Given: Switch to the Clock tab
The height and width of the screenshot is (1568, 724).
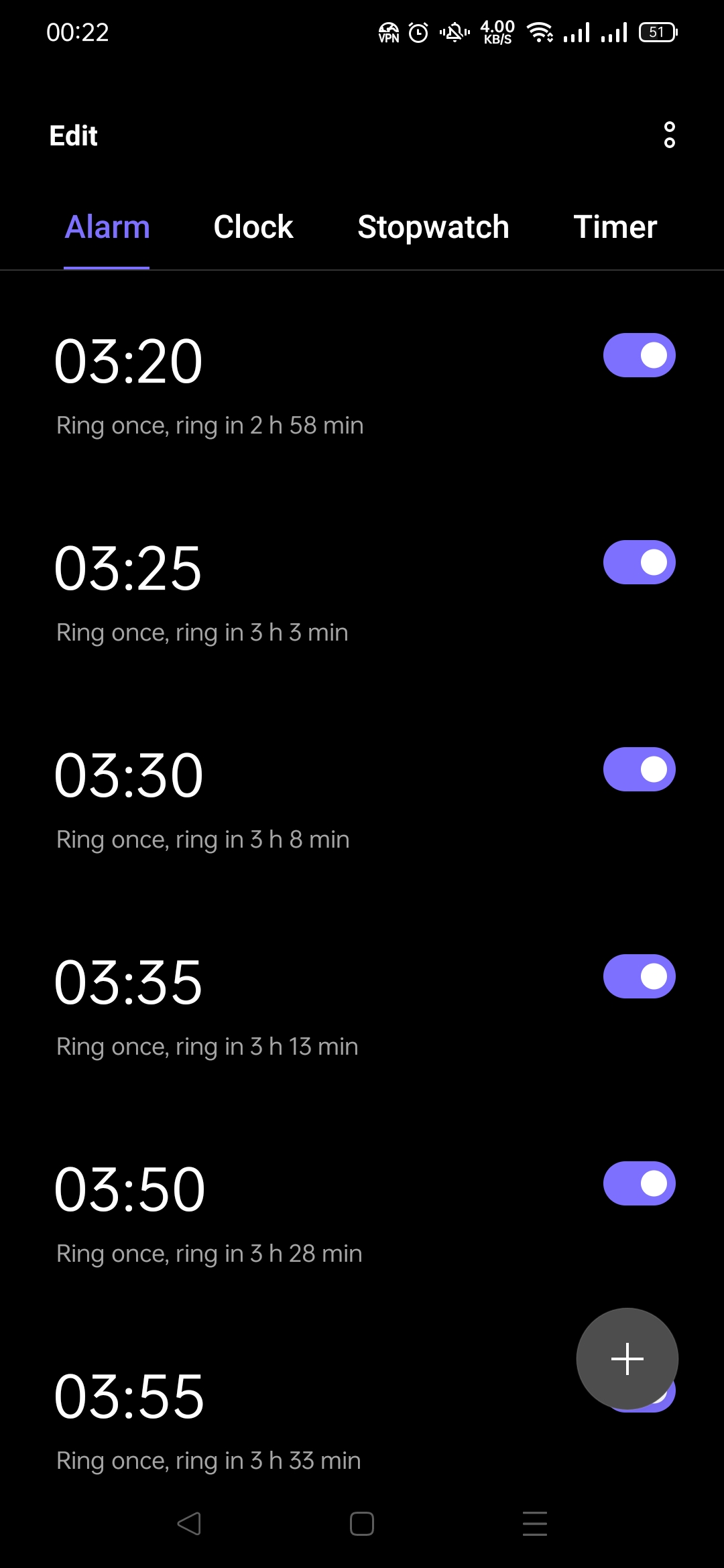Looking at the screenshot, I should coord(253,227).
